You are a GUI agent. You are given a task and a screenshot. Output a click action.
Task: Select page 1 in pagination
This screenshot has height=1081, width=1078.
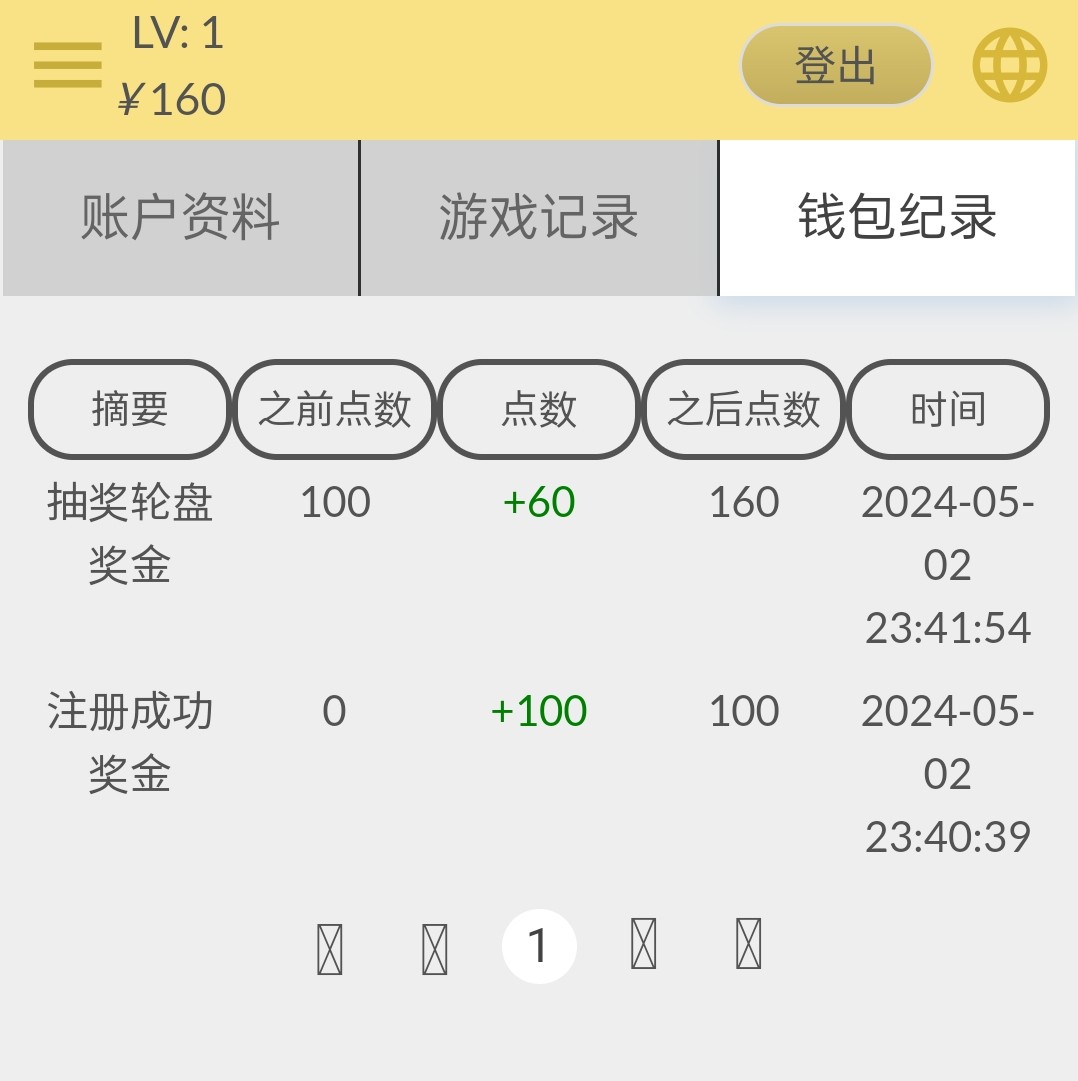[x=539, y=946]
